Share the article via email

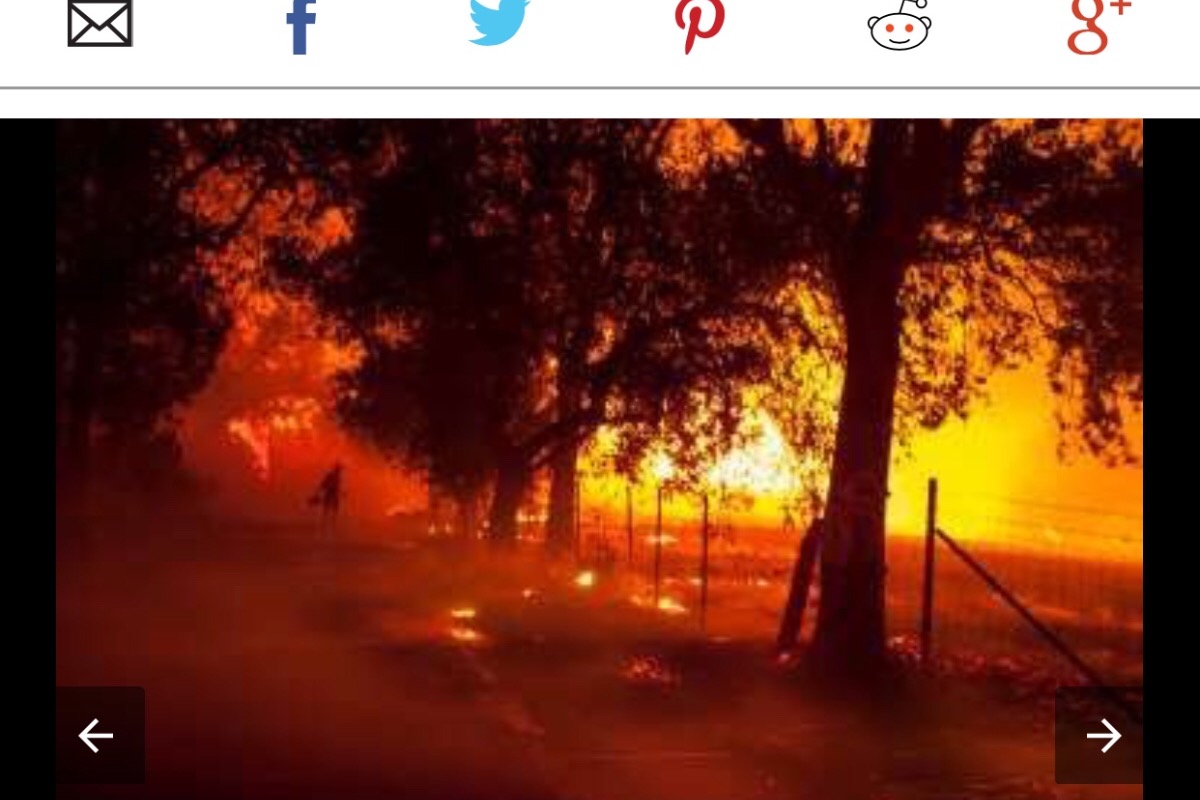[99, 24]
